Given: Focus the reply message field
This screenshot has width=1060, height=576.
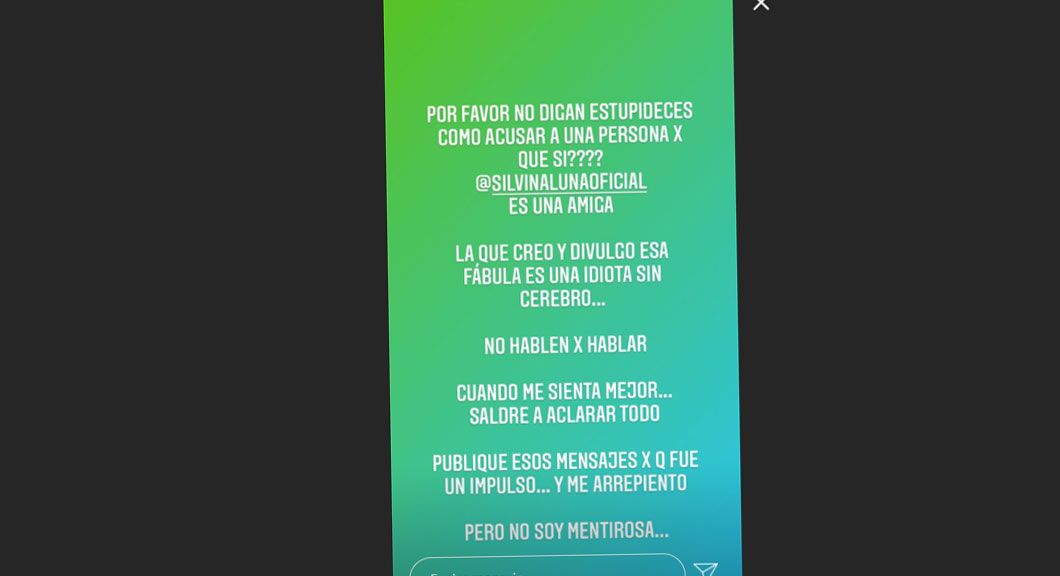Looking at the screenshot, I should [x=546, y=567].
